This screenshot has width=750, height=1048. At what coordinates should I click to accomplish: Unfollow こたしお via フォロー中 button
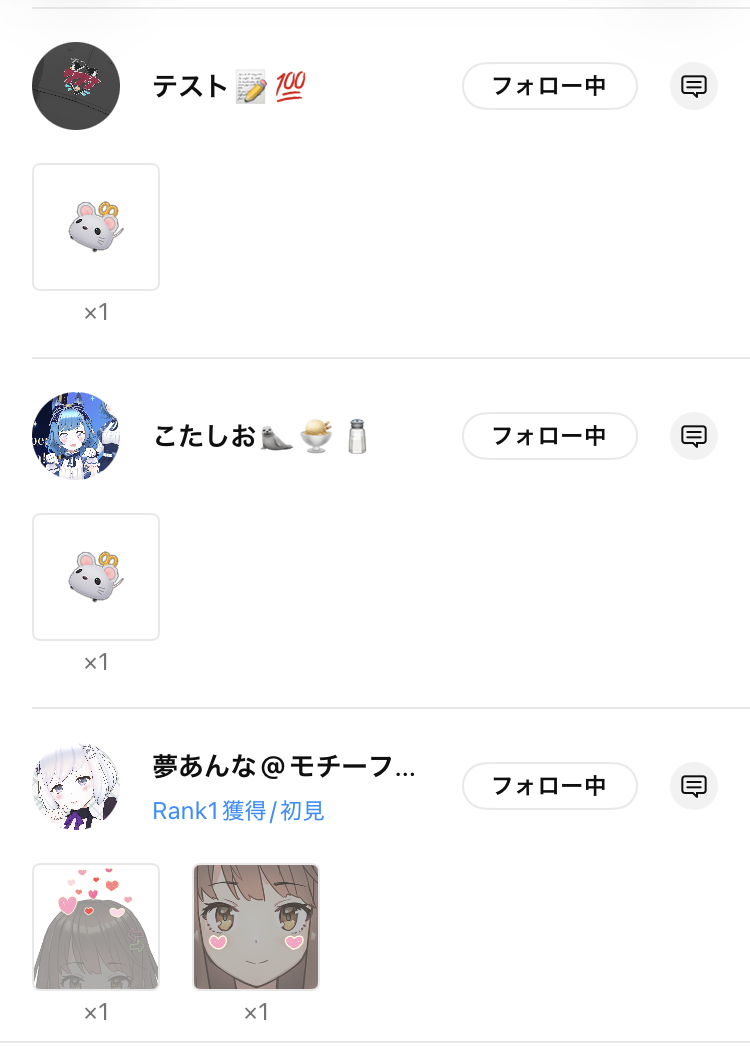pos(549,436)
